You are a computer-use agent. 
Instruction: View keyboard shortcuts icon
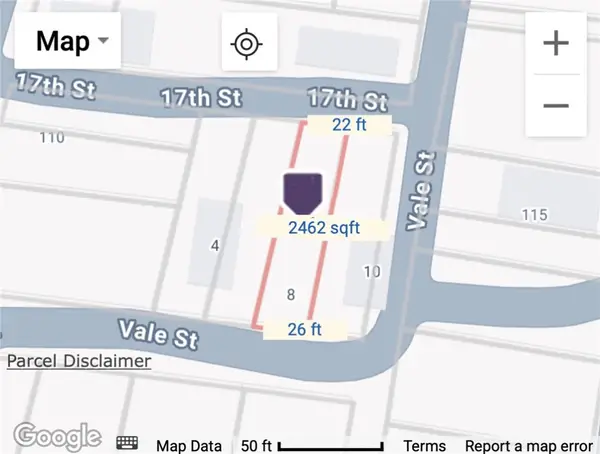pos(127,443)
